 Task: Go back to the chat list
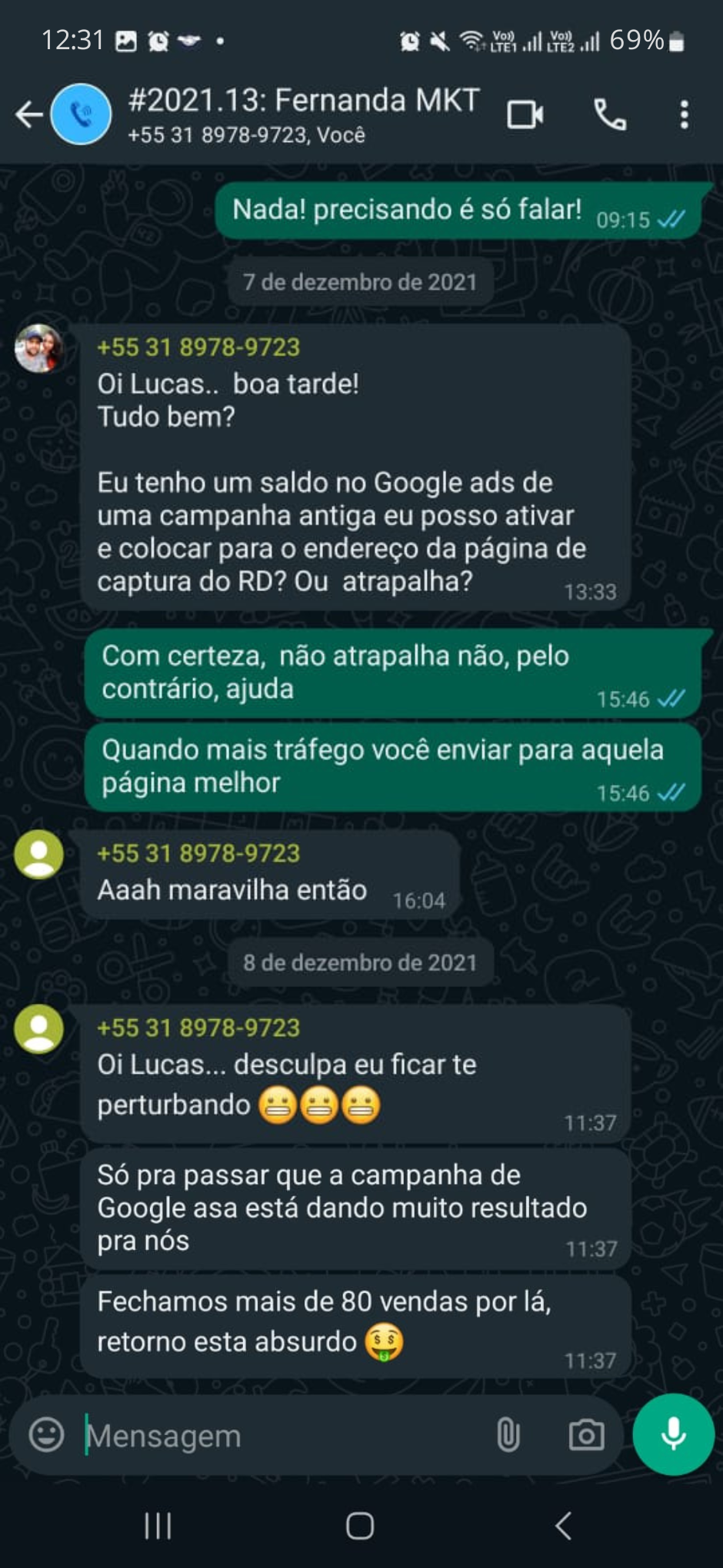(x=29, y=115)
